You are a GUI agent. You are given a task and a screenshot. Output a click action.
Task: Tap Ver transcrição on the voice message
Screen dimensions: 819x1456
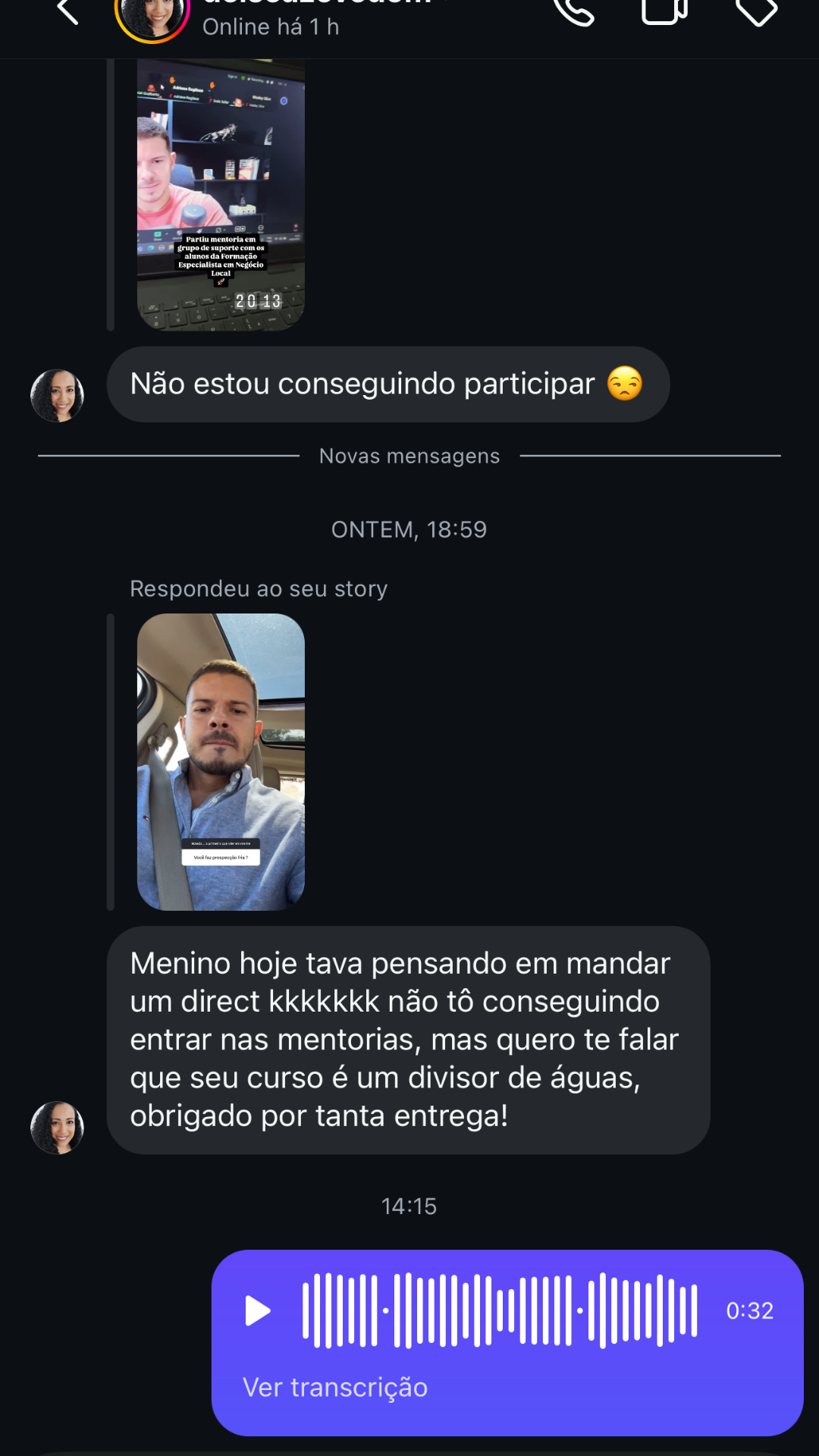[335, 1387]
